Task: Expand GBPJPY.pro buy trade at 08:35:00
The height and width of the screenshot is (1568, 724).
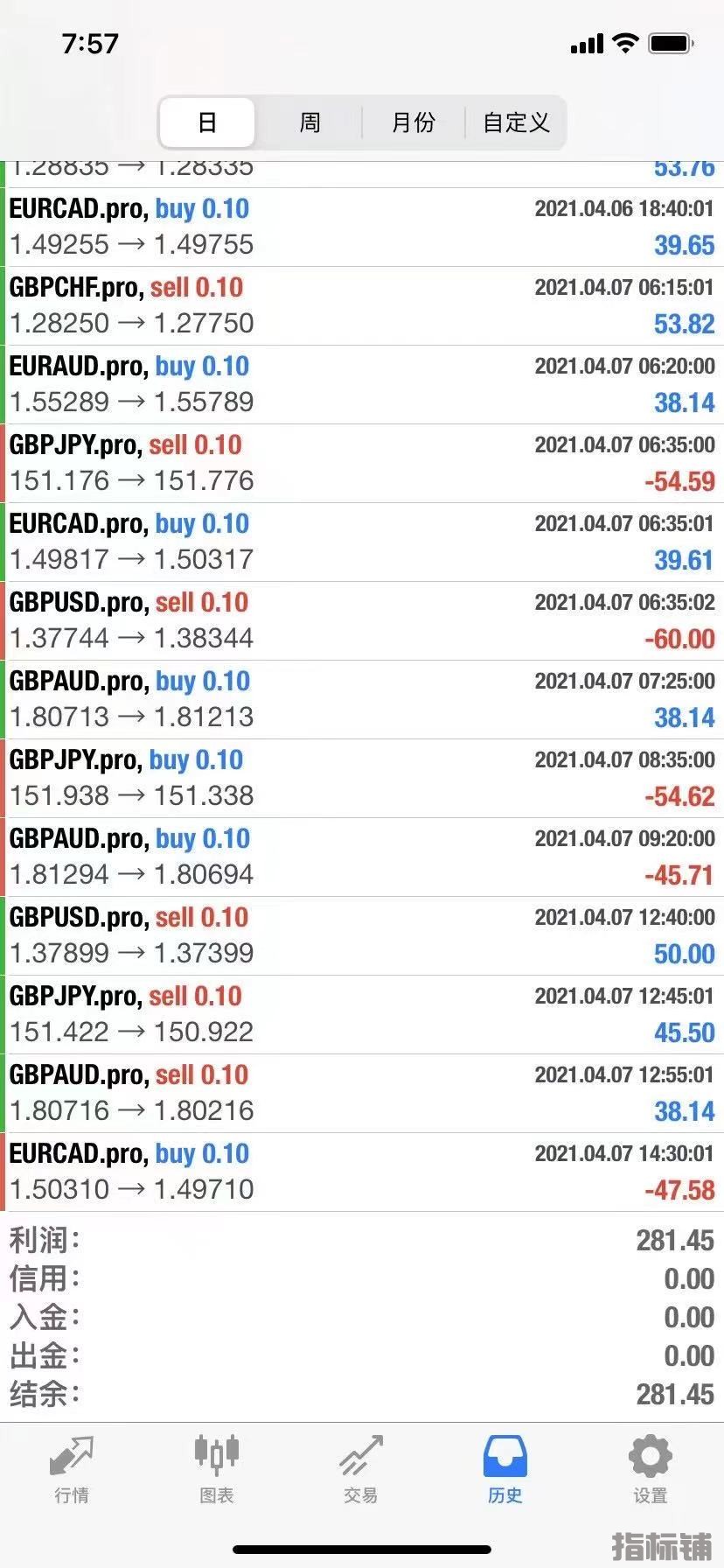Action: (362, 779)
